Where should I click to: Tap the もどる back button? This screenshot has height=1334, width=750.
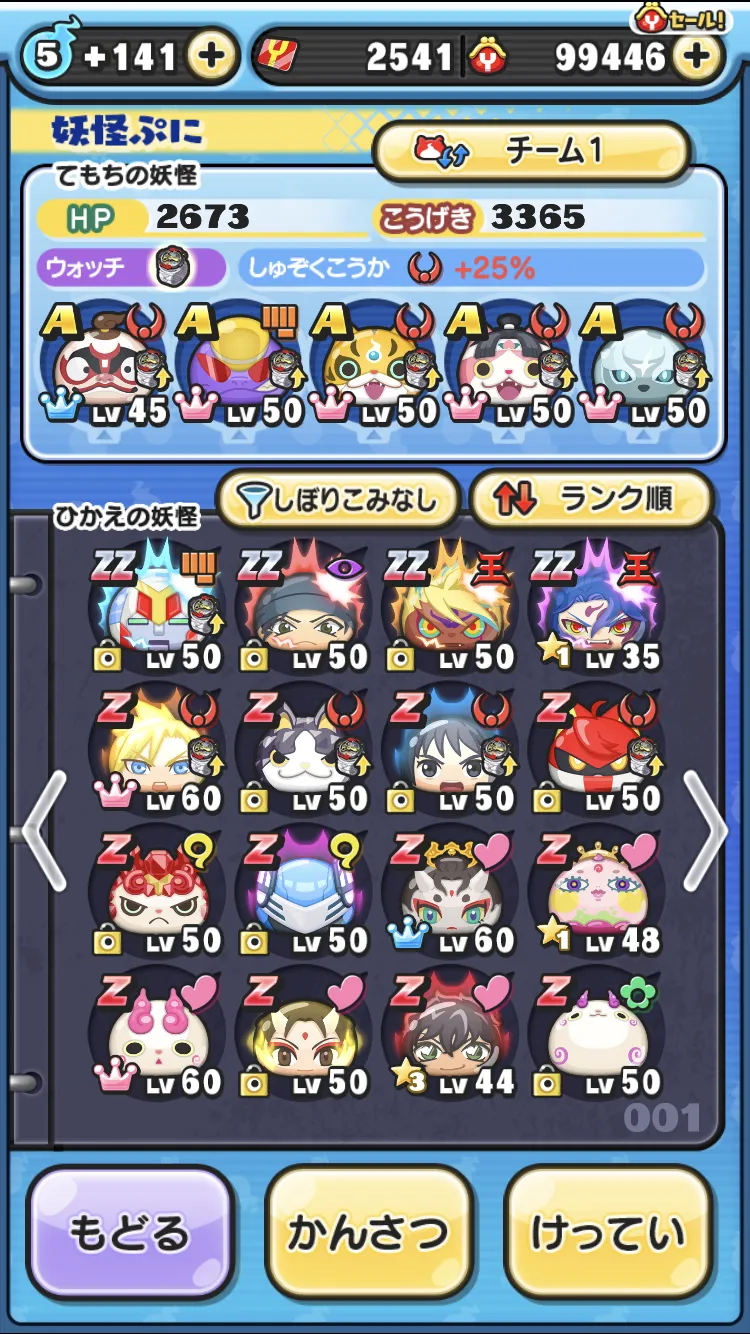coord(129,1233)
